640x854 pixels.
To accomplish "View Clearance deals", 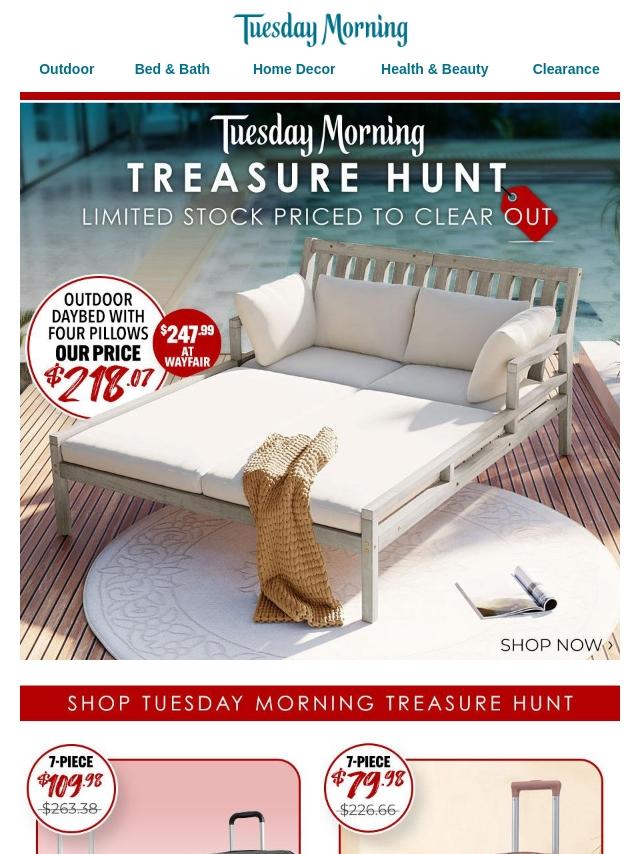I will (565, 69).
